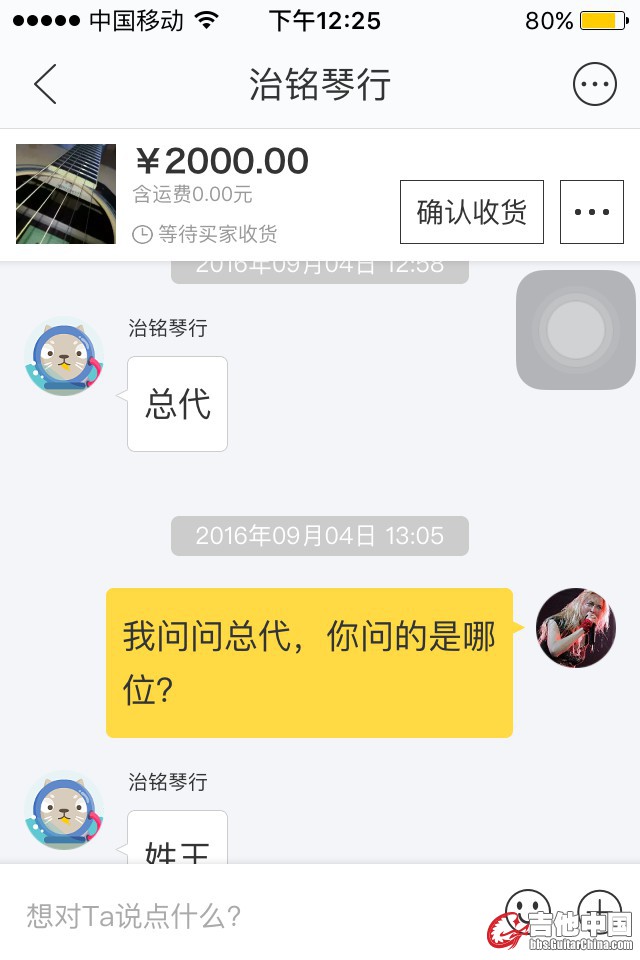The width and height of the screenshot is (640, 960).
Task: Tap the 确认收货 button
Action: tap(471, 212)
